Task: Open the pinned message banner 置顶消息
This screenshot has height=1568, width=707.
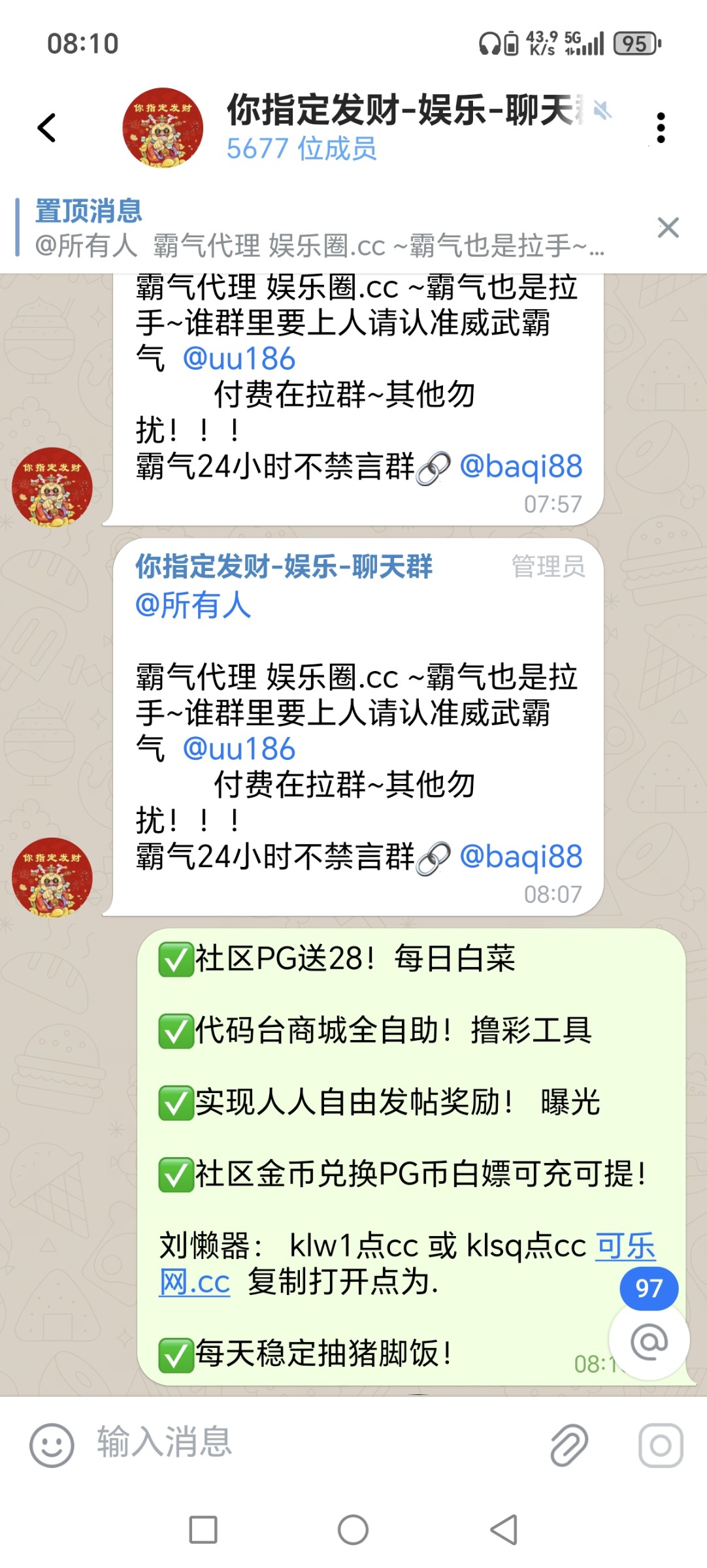Action: (320, 229)
